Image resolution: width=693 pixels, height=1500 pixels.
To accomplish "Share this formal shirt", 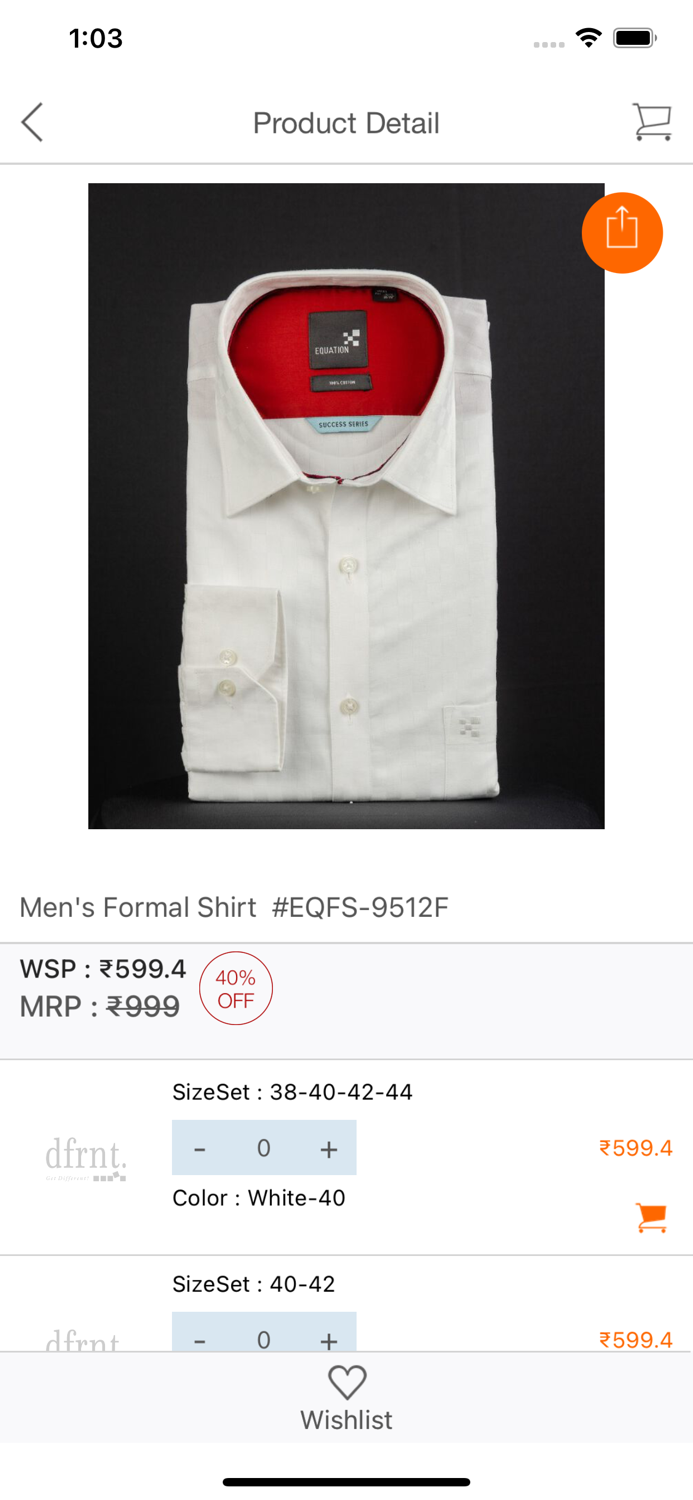I will point(622,232).
